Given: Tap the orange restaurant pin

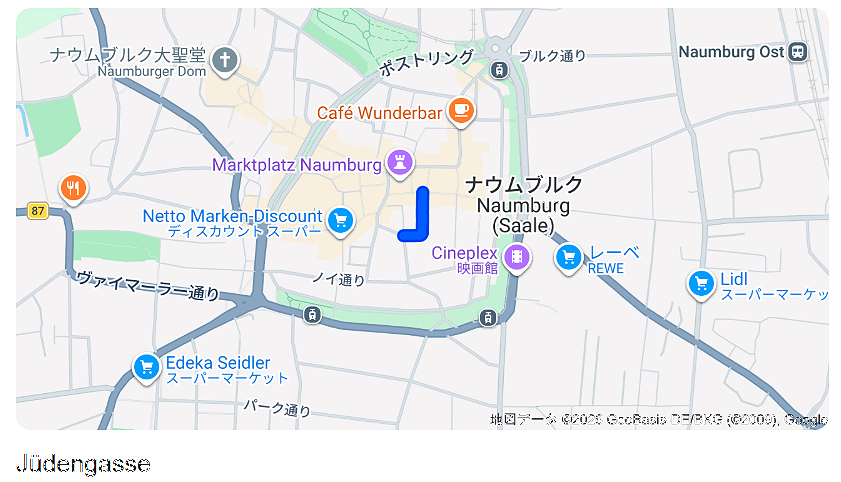Looking at the screenshot, I should point(72,186).
